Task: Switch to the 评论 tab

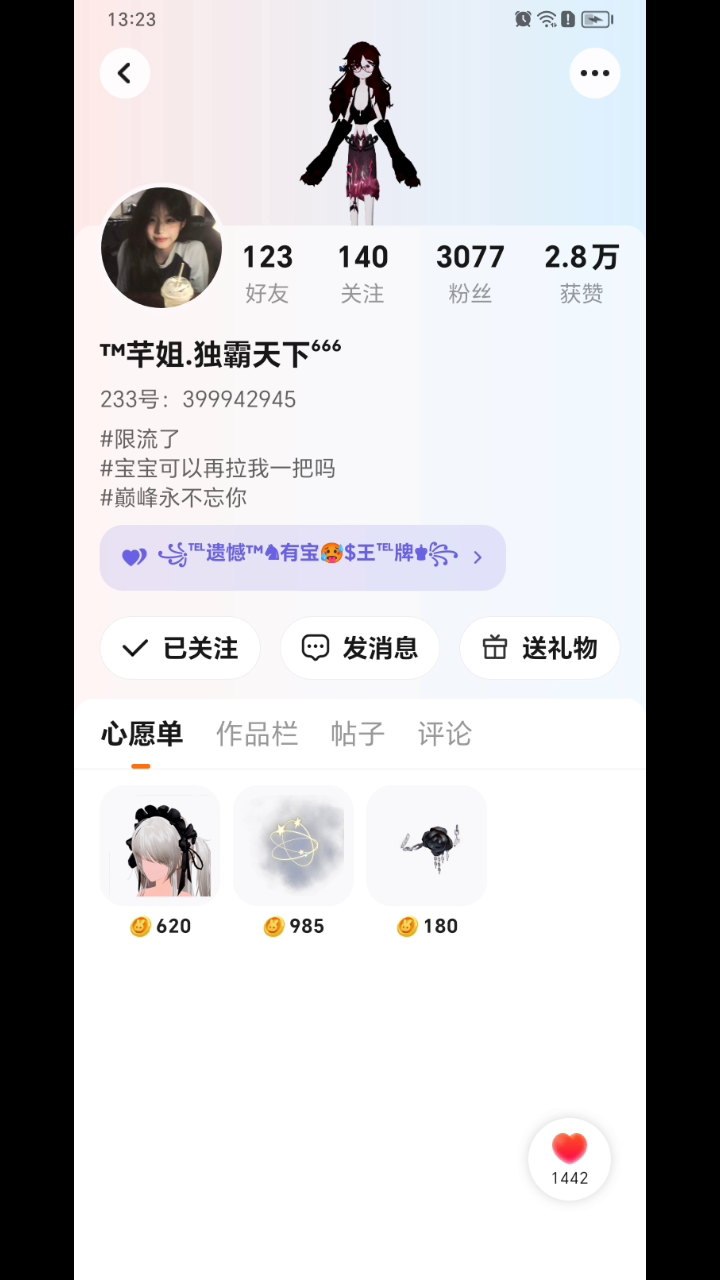Action: (x=444, y=735)
